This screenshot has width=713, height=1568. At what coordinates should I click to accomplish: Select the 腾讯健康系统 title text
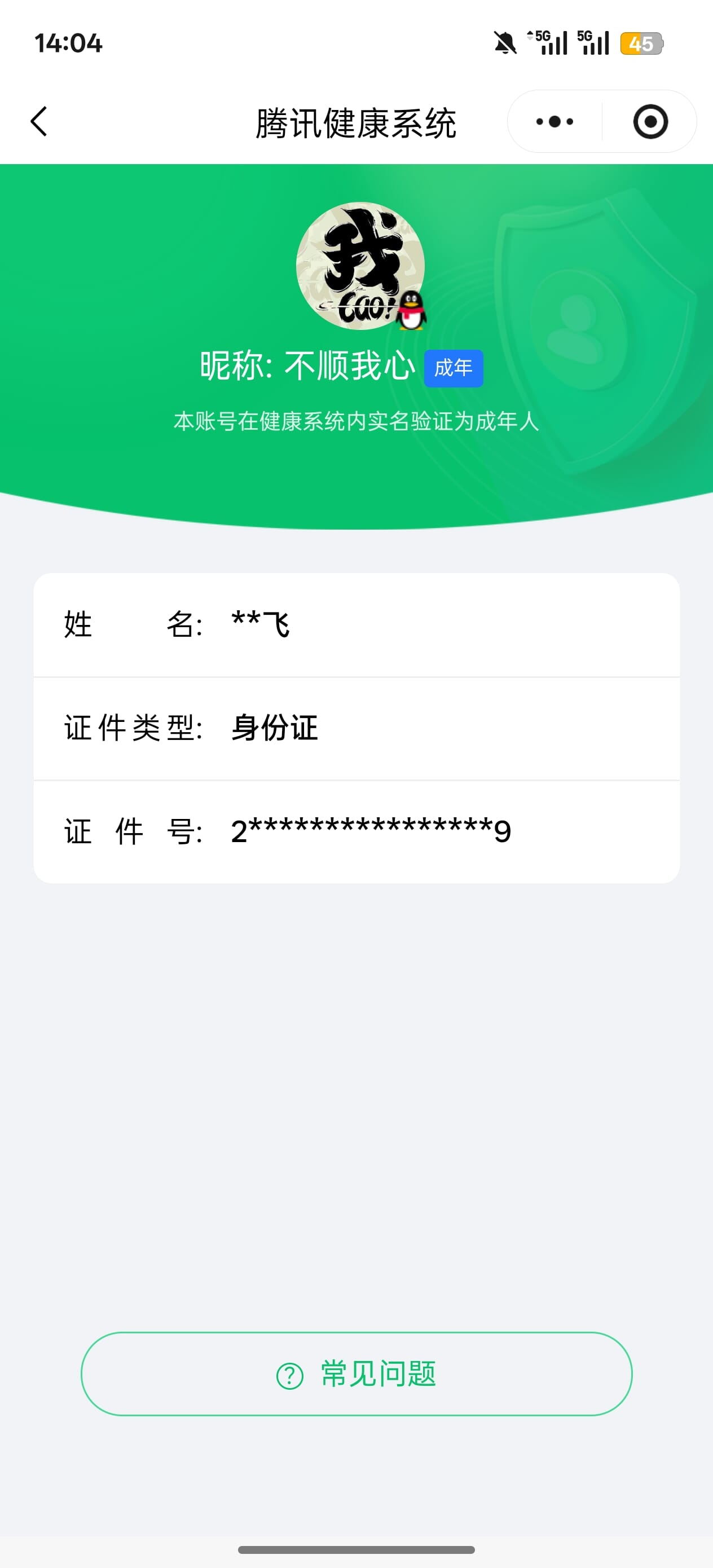coord(356,121)
